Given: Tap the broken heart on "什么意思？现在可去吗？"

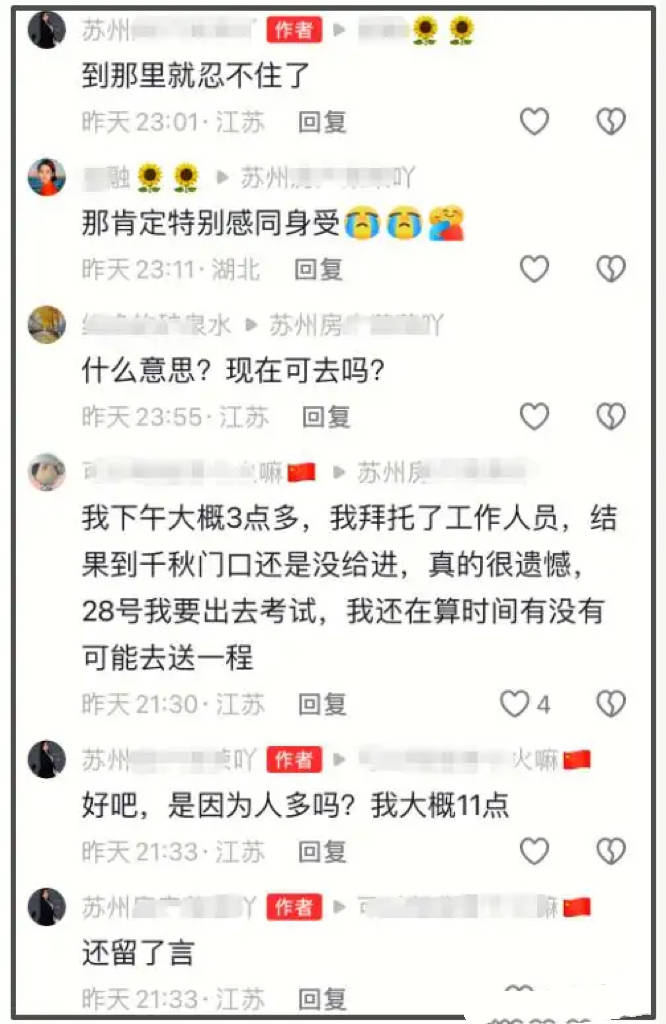Looking at the screenshot, I should pos(610,417).
